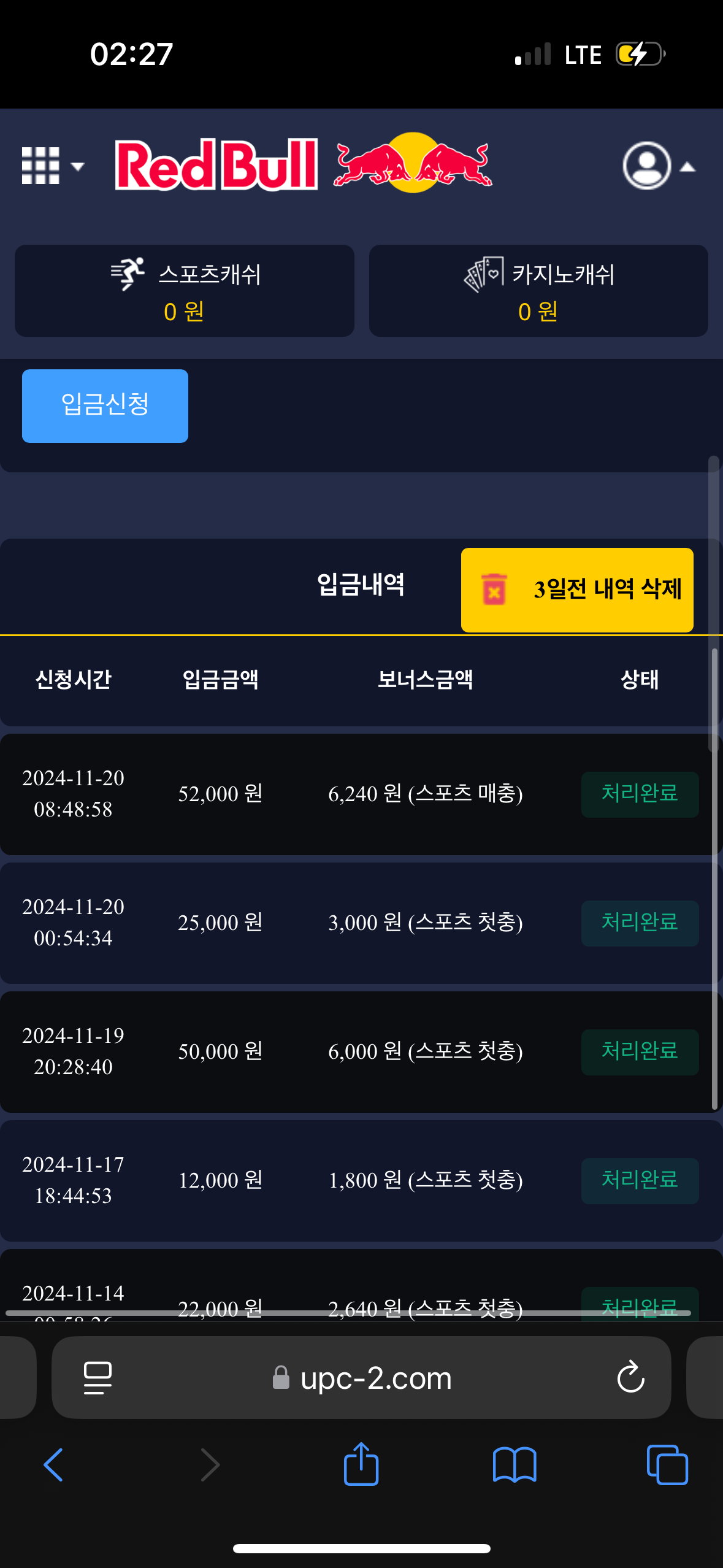Open the 스포츠캐쉬 balance card
This screenshot has height=1568, width=723.
click(185, 291)
